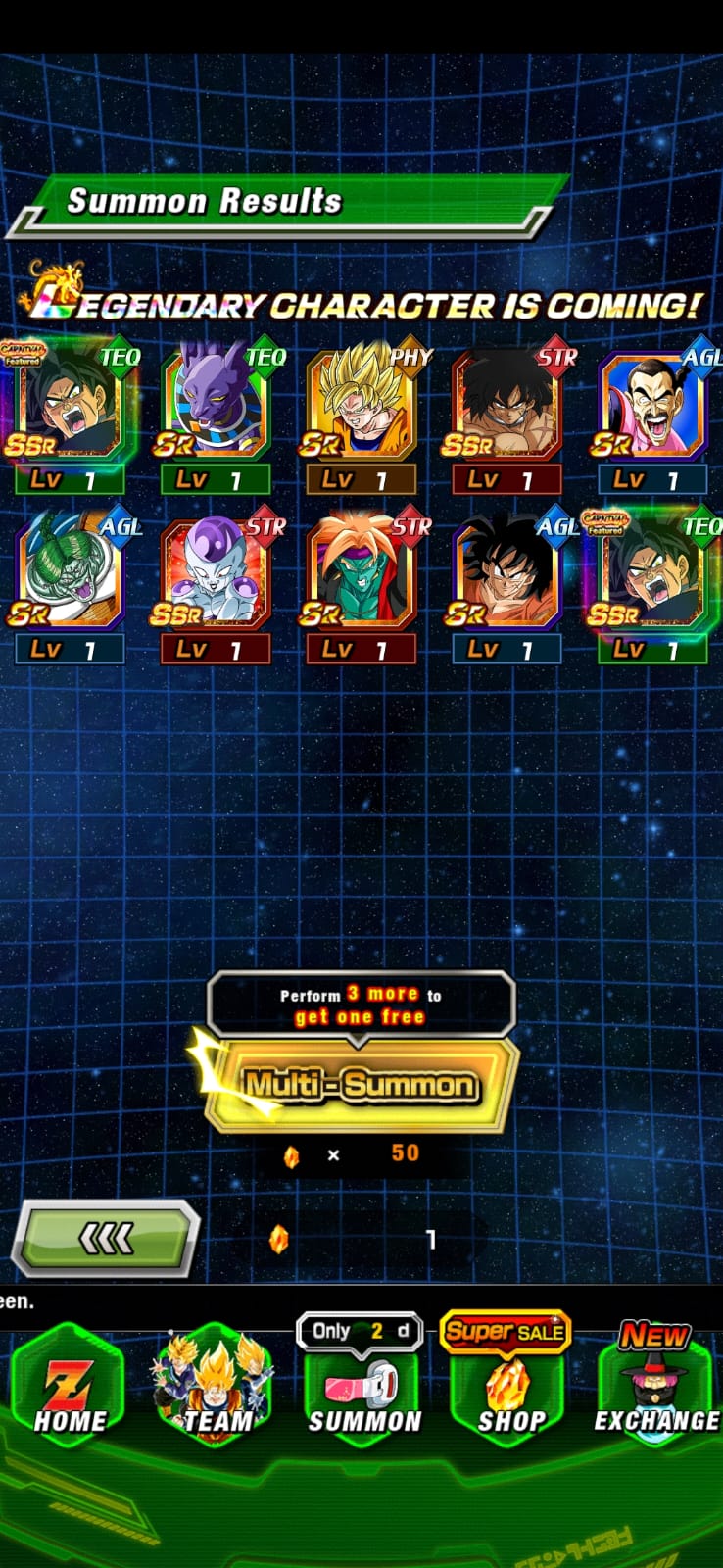Open the Shop tab
This screenshot has width=723, height=1568.
507,1384
